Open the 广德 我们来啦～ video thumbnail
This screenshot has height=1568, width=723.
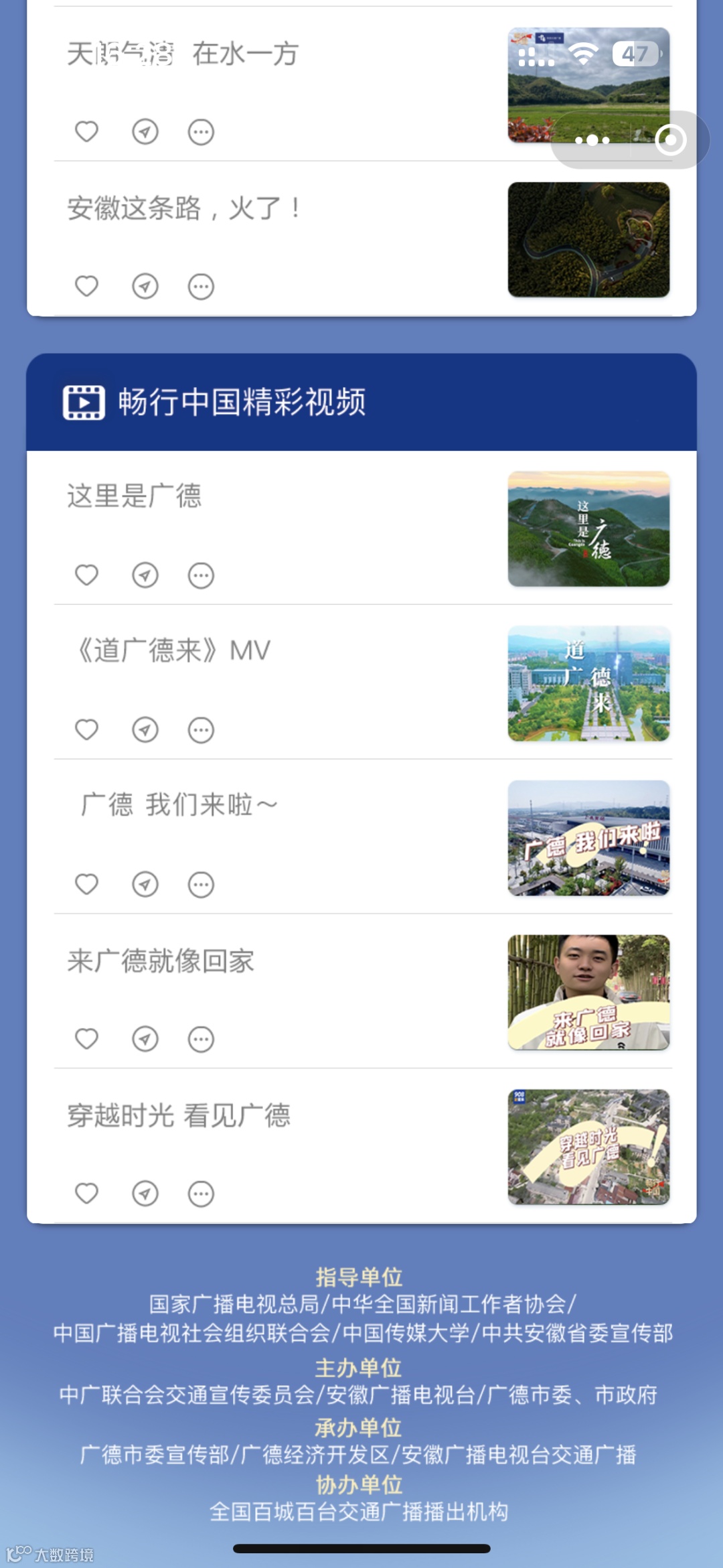coord(588,838)
